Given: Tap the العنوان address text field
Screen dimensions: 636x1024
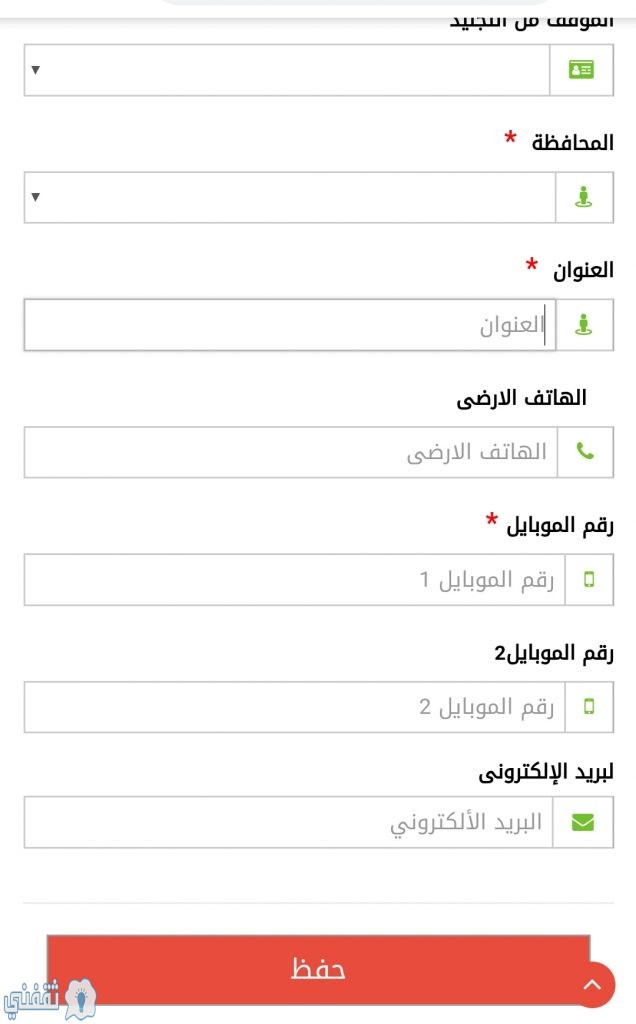Looking at the screenshot, I should [290, 325].
